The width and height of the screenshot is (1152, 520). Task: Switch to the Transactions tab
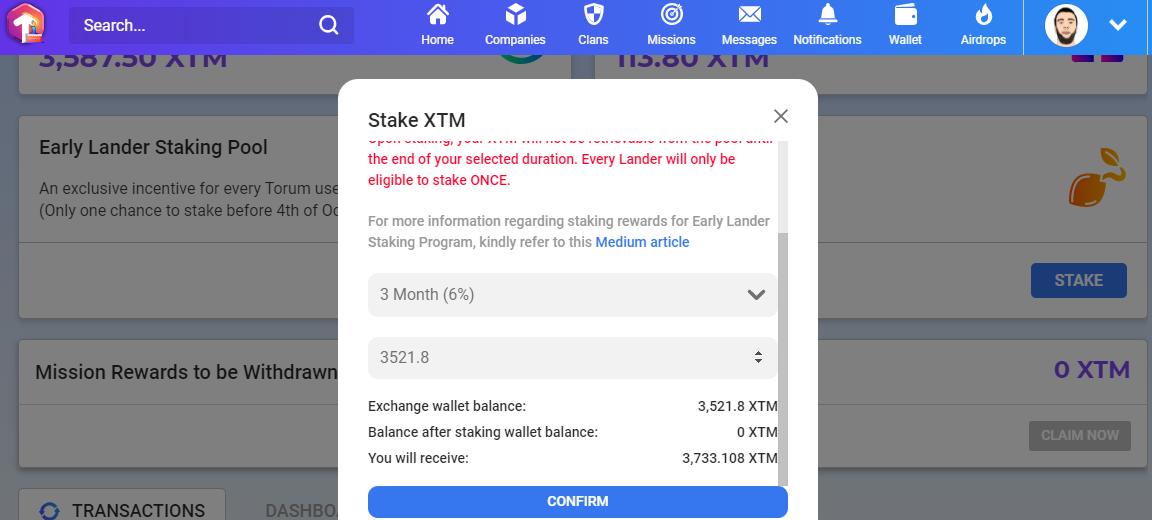[122, 510]
